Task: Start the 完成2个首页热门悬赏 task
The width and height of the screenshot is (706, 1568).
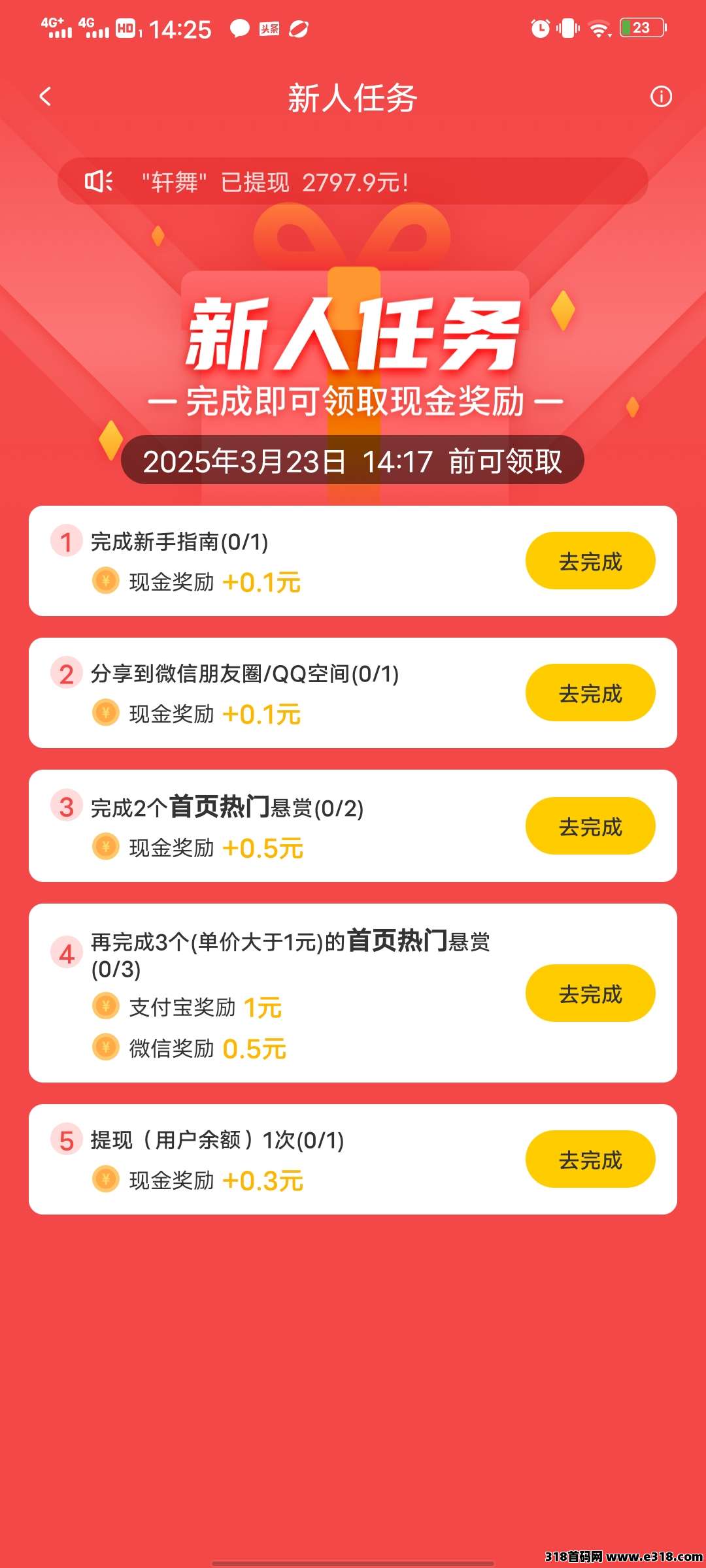Action: pyautogui.click(x=590, y=826)
